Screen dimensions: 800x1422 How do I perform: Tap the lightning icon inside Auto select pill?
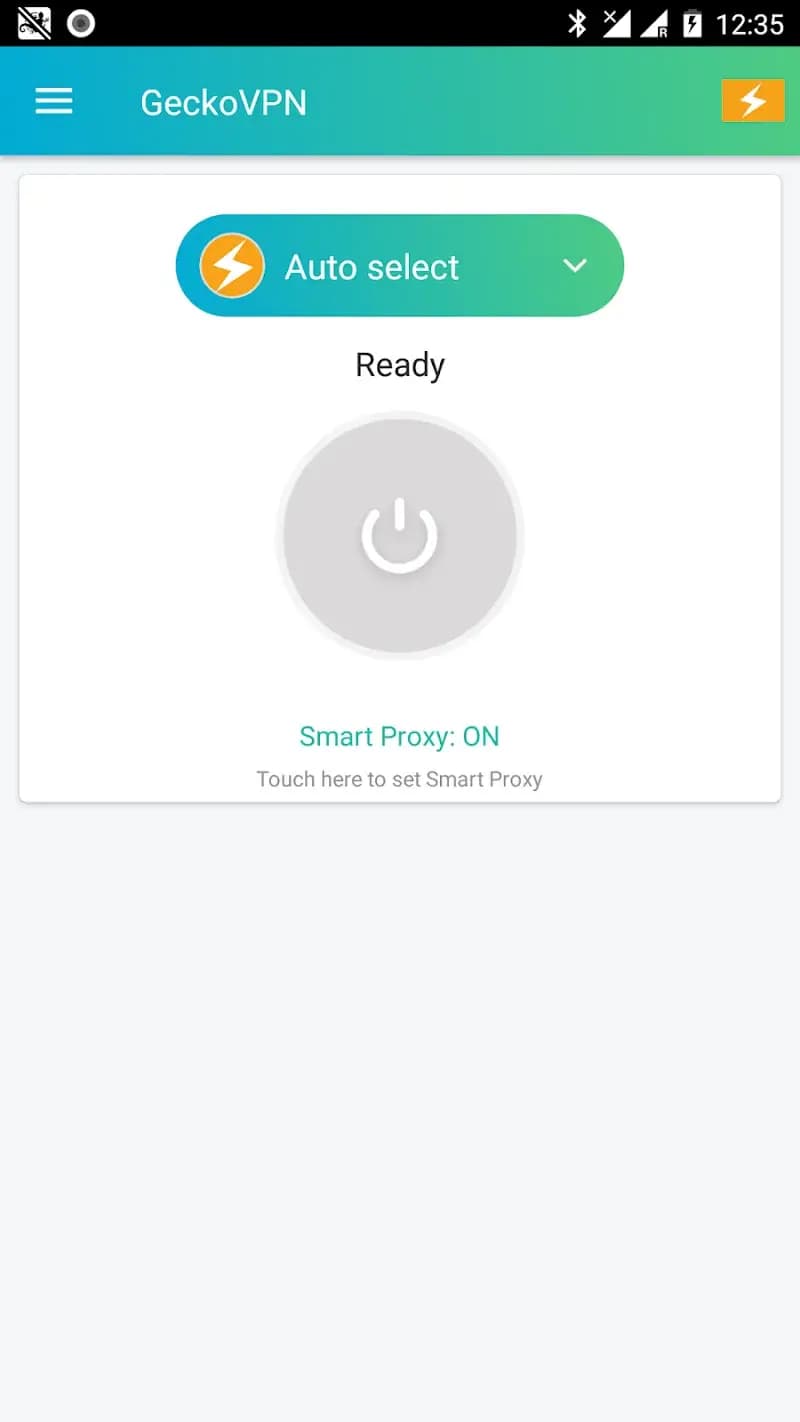231,266
